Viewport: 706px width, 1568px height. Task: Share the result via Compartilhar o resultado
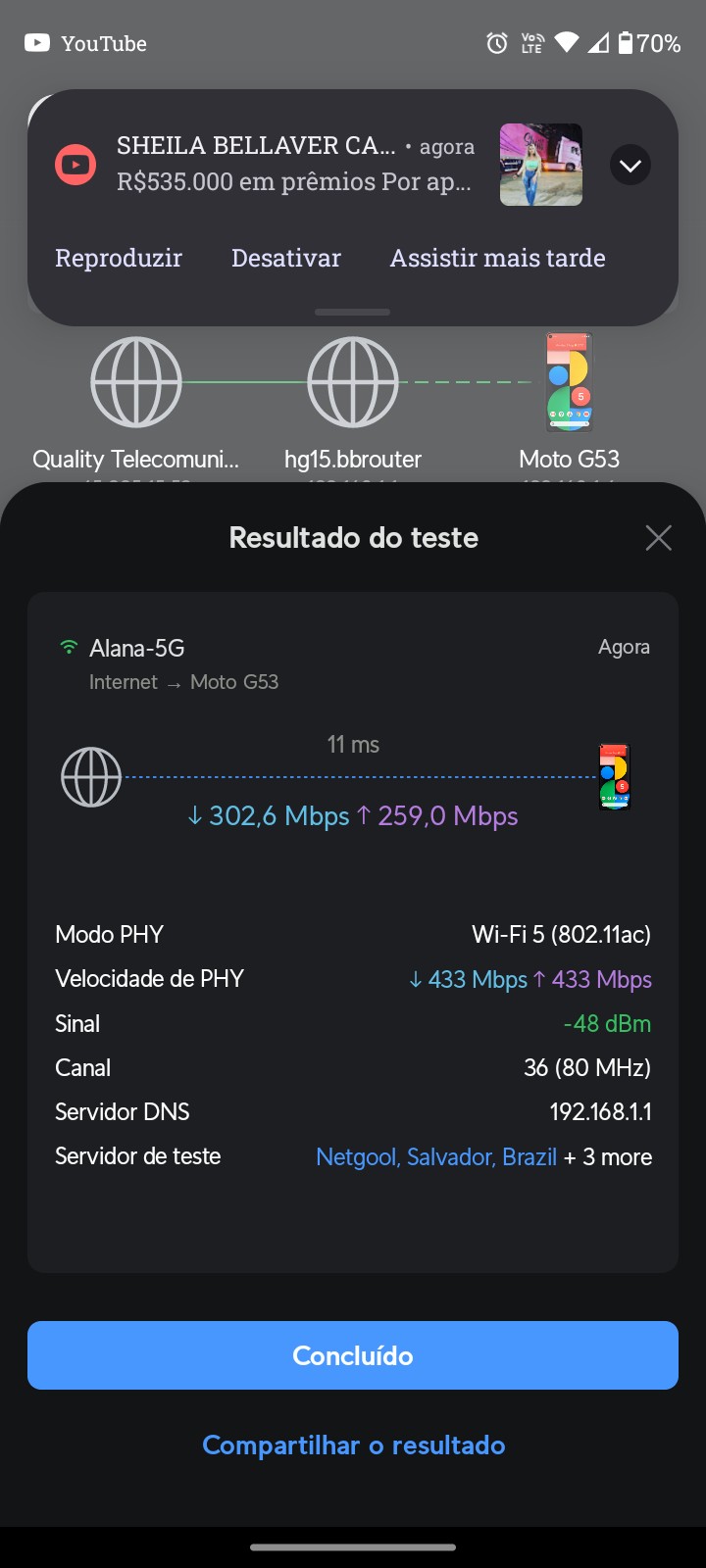(x=353, y=1445)
